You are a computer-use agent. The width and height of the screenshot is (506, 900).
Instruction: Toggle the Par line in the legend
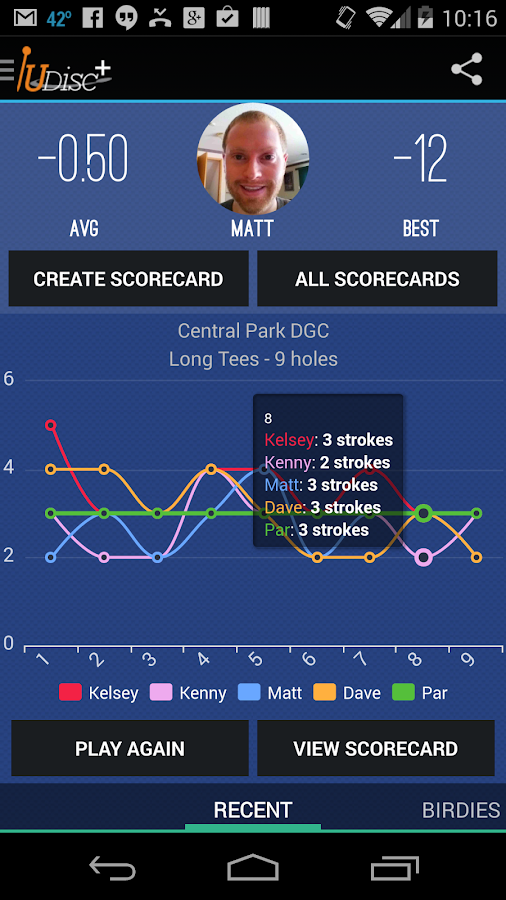pyautogui.click(x=419, y=693)
